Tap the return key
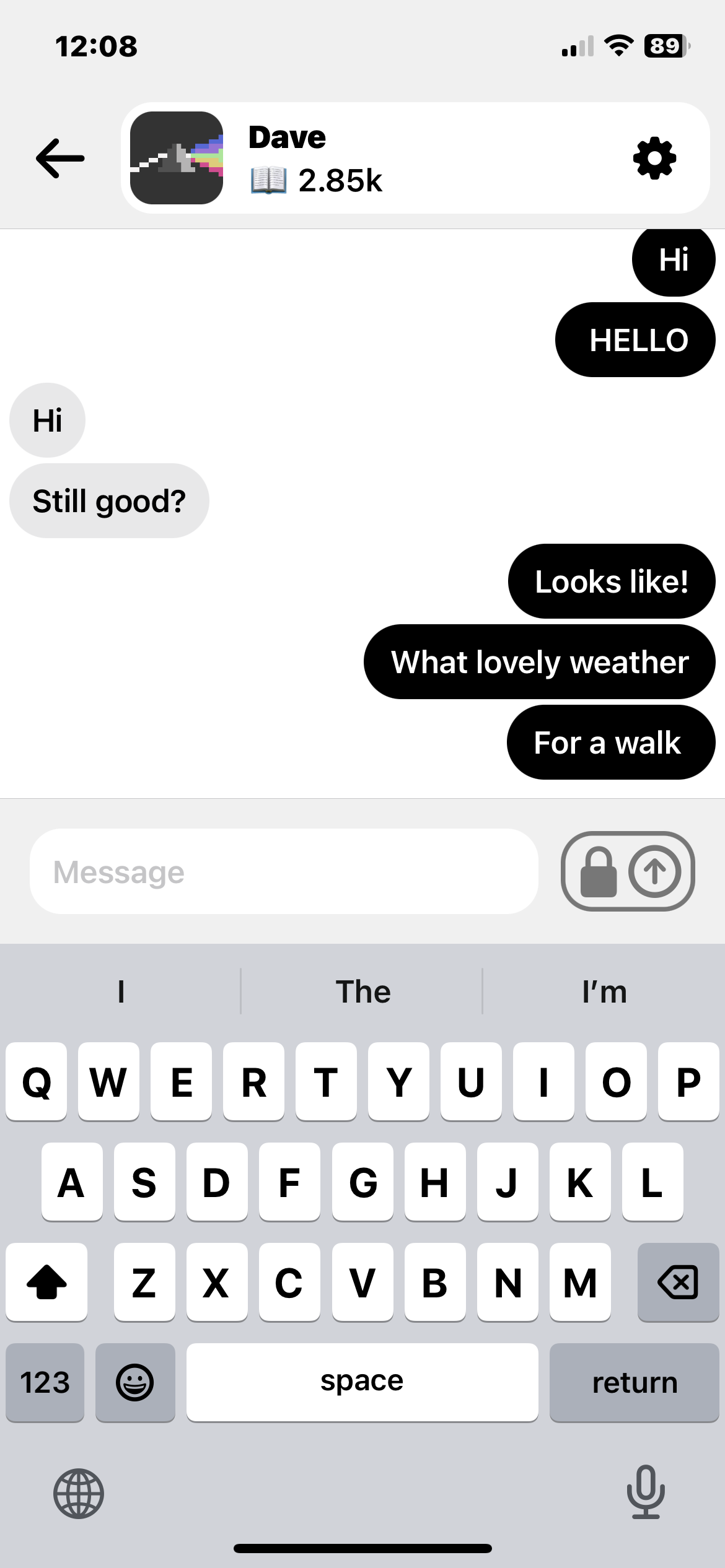This screenshot has height=1568, width=725. click(635, 1383)
